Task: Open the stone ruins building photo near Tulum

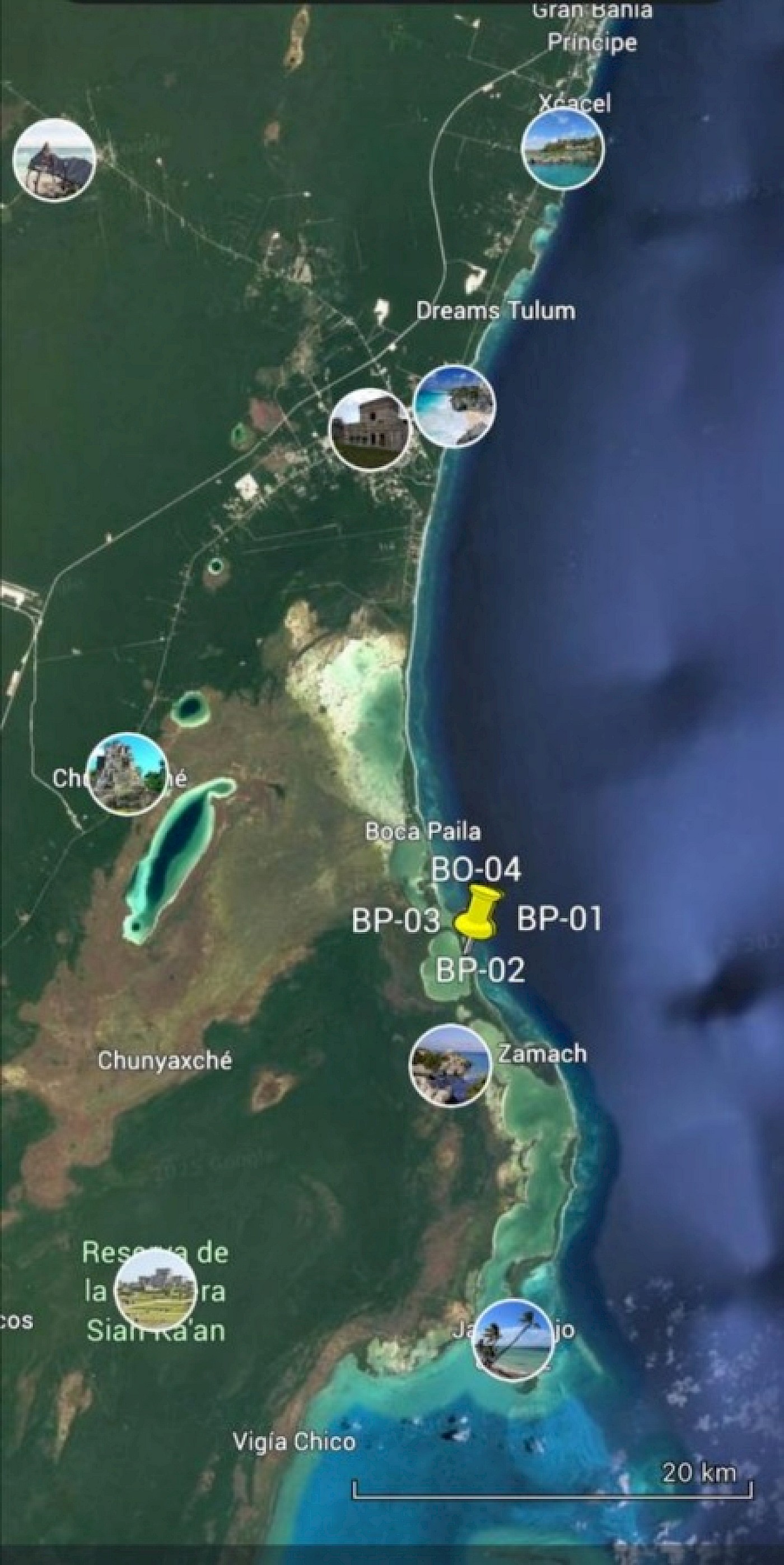Action: [x=369, y=430]
